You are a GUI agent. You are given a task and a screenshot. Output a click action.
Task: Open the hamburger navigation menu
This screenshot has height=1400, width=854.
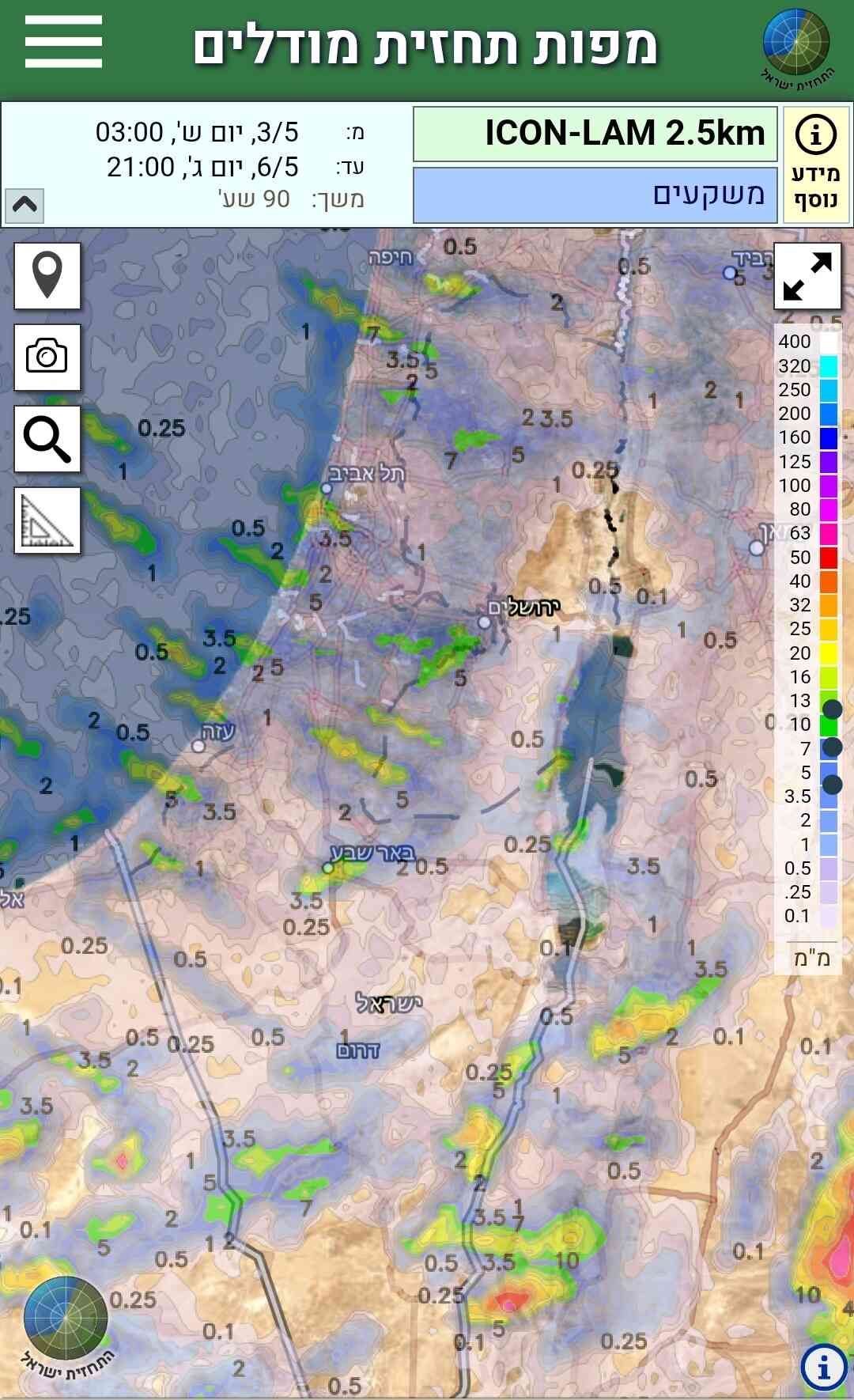(63, 42)
